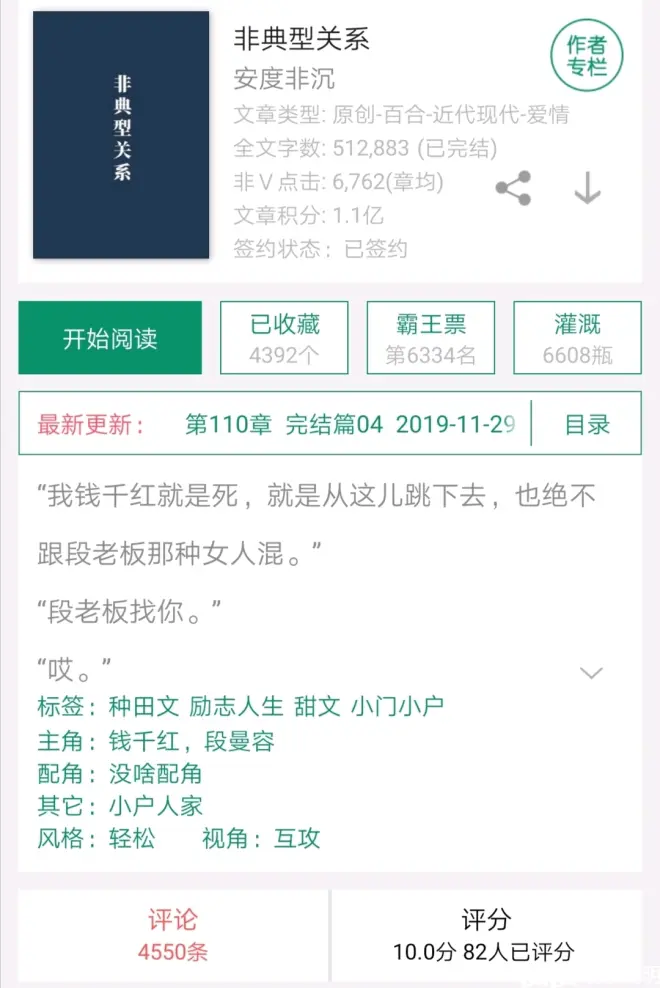Download the novel with the arrow icon
This screenshot has height=988, width=660.
tap(587, 188)
